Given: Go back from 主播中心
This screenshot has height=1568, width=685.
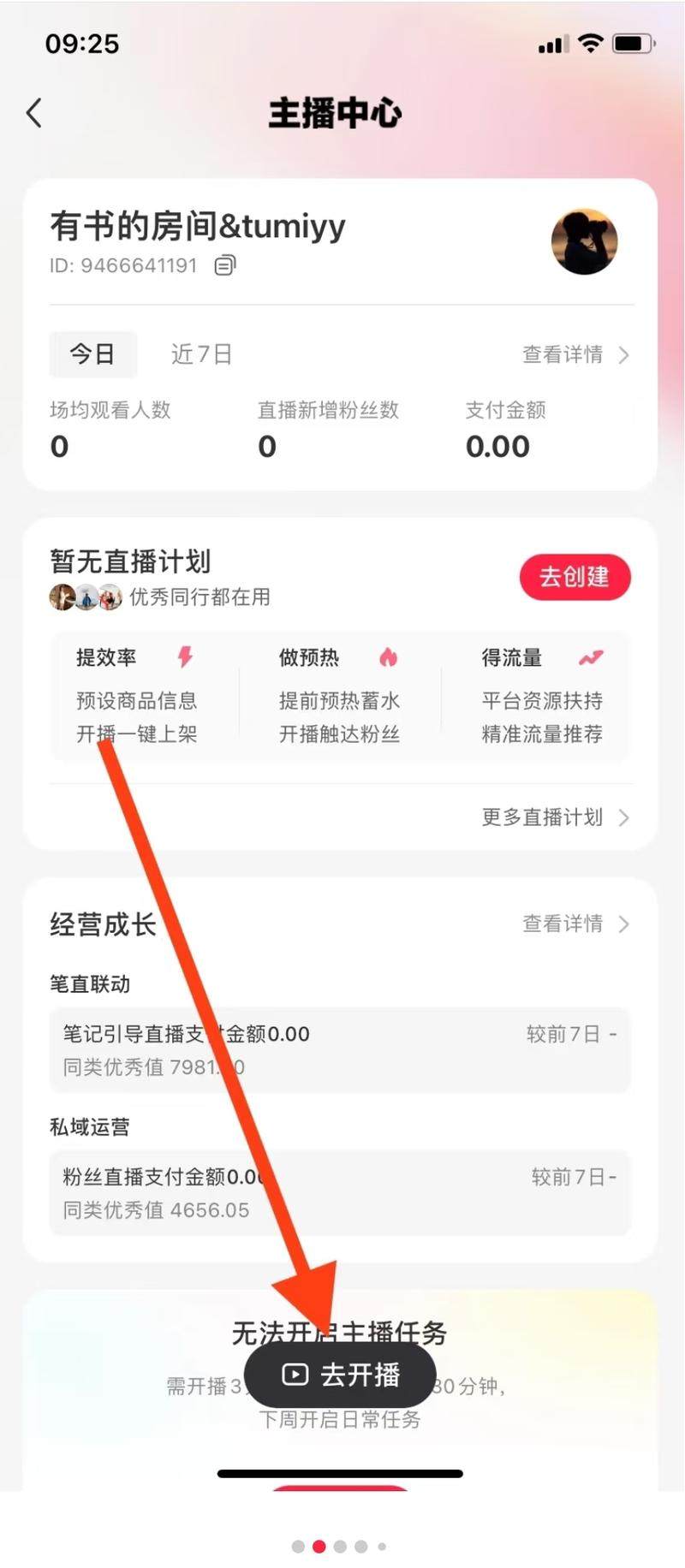Looking at the screenshot, I should [34, 113].
